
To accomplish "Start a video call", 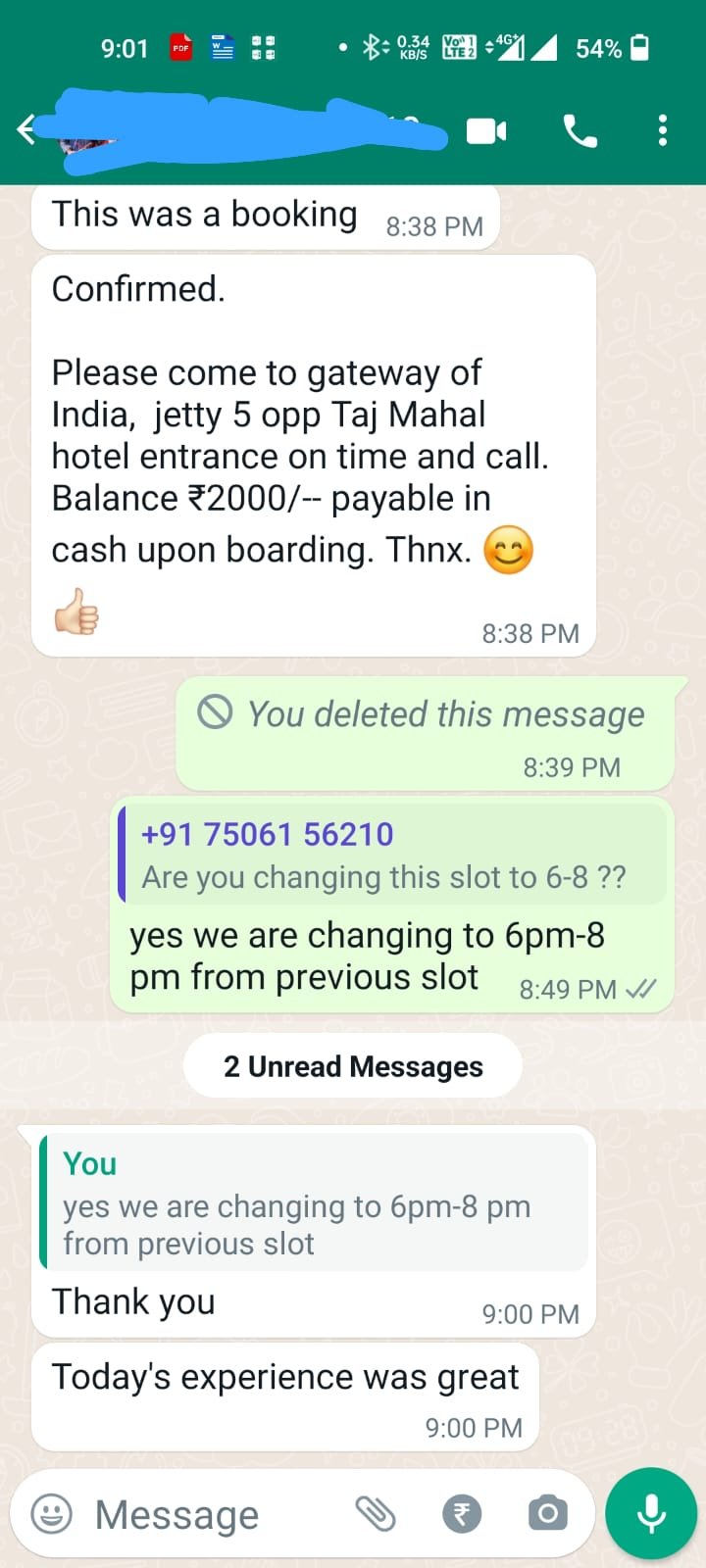I will pos(486,130).
